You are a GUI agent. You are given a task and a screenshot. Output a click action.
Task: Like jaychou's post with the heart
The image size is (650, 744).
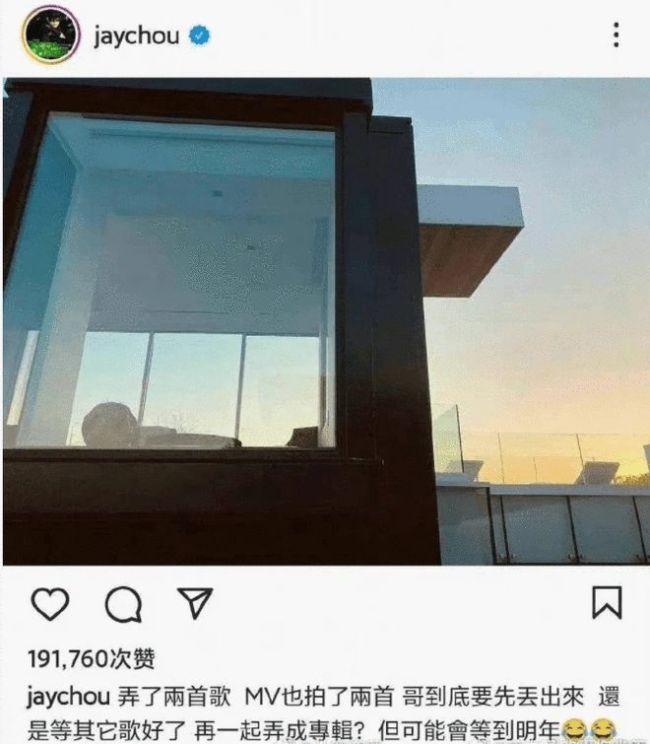(x=50, y=603)
